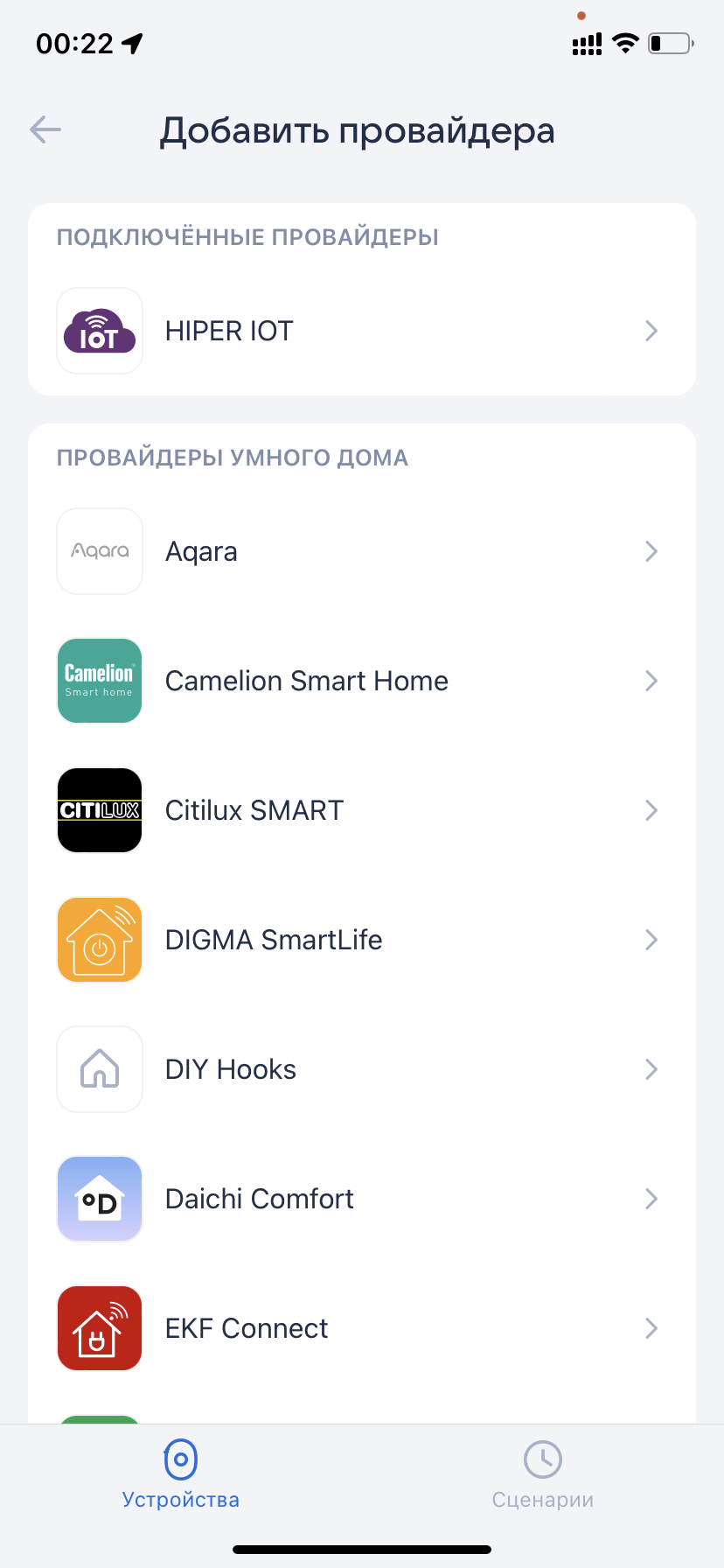The image size is (724, 1568).
Task: Switch to the Устройства tab
Action: point(181,1475)
